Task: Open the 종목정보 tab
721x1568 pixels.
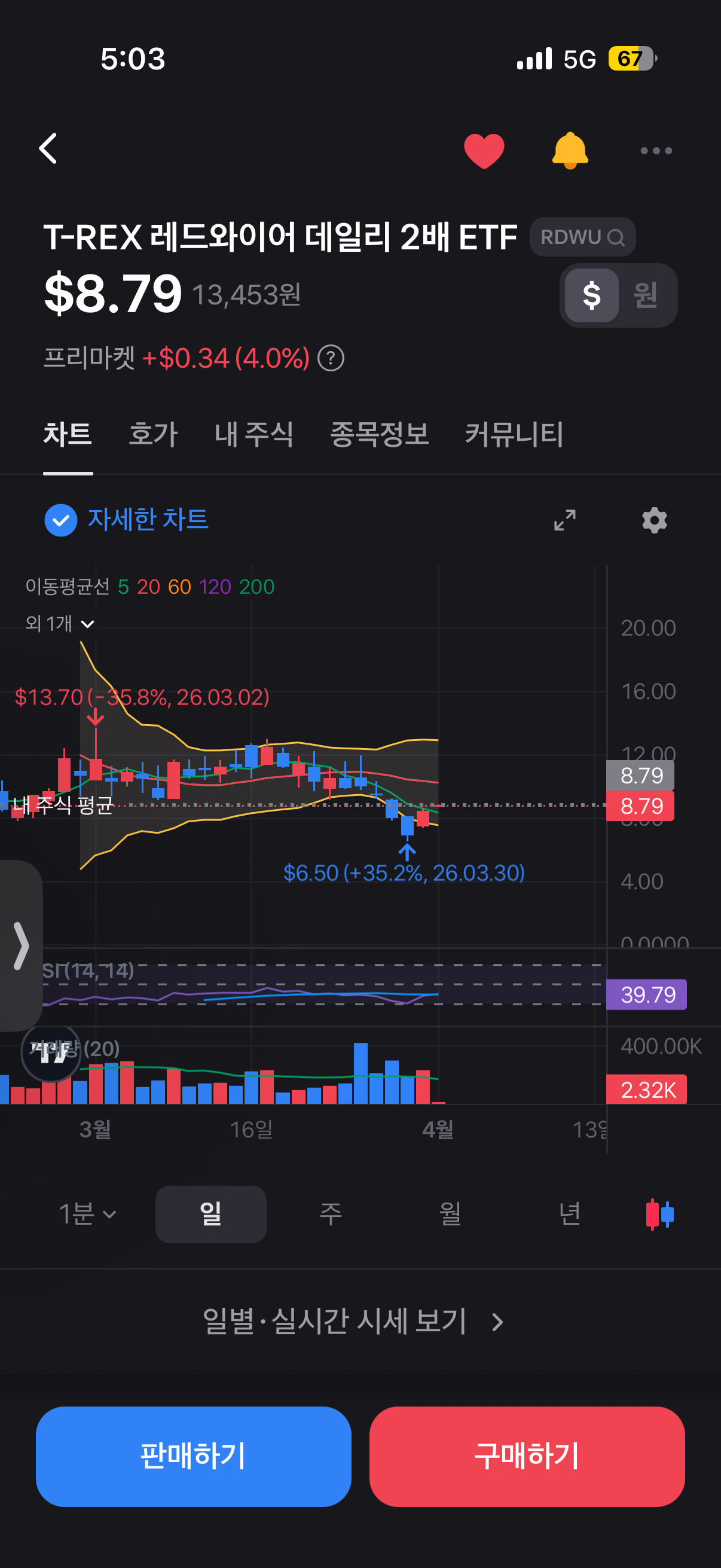Action: [x=379, y=434]
